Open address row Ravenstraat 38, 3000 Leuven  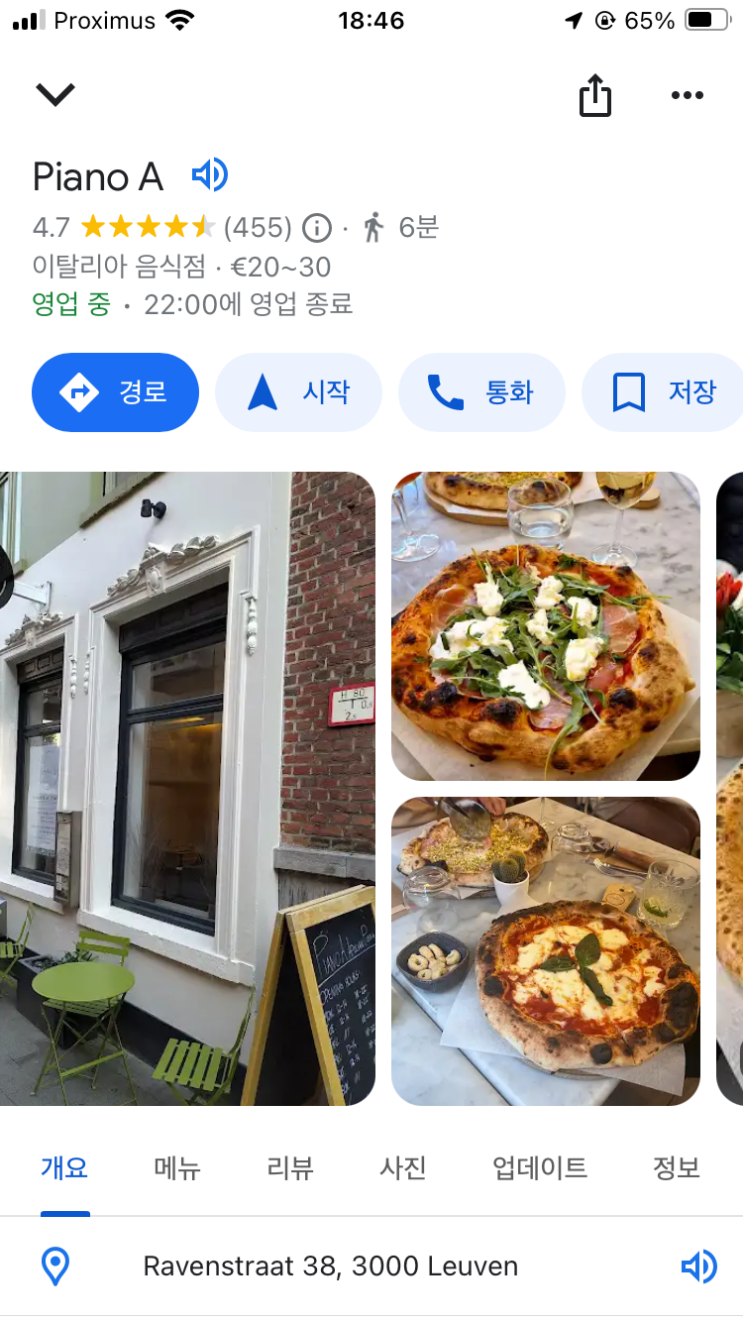point(330,1266)
